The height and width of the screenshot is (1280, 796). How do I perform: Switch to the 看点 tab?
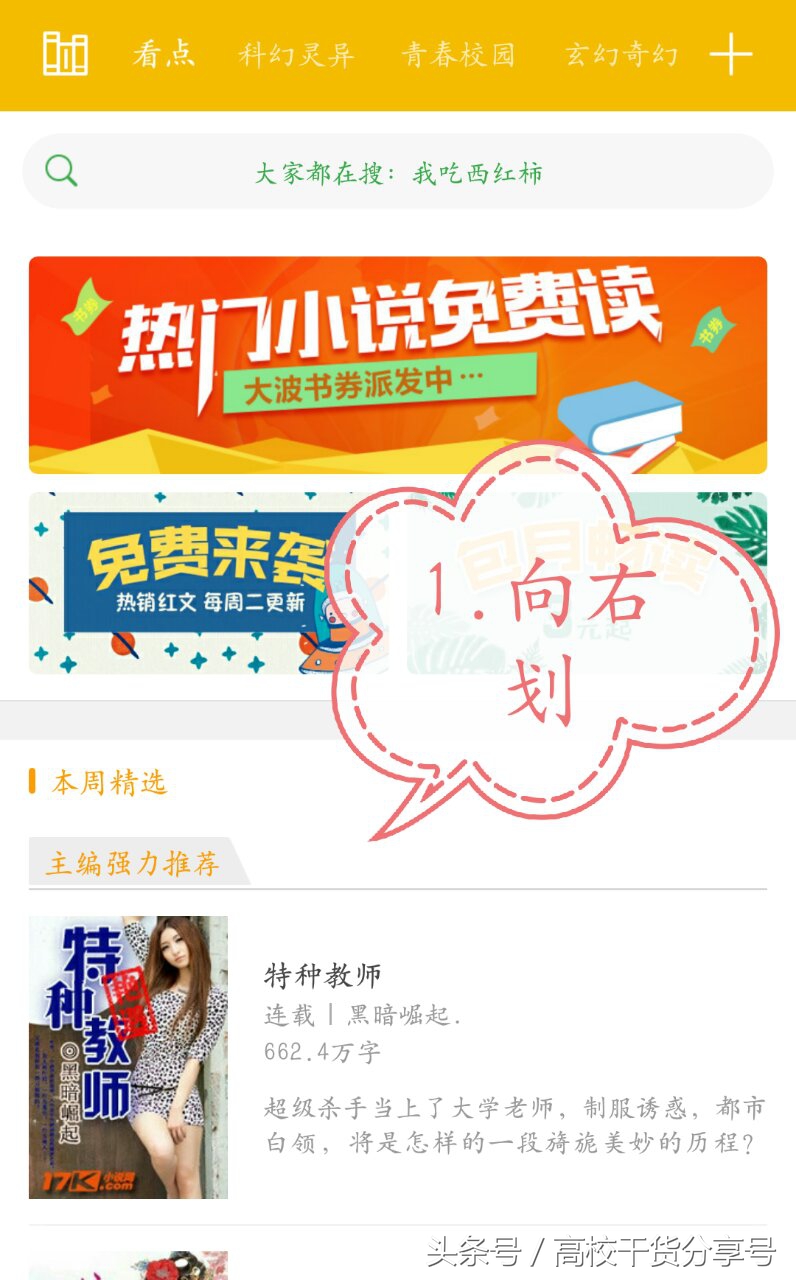coord(164,54)
